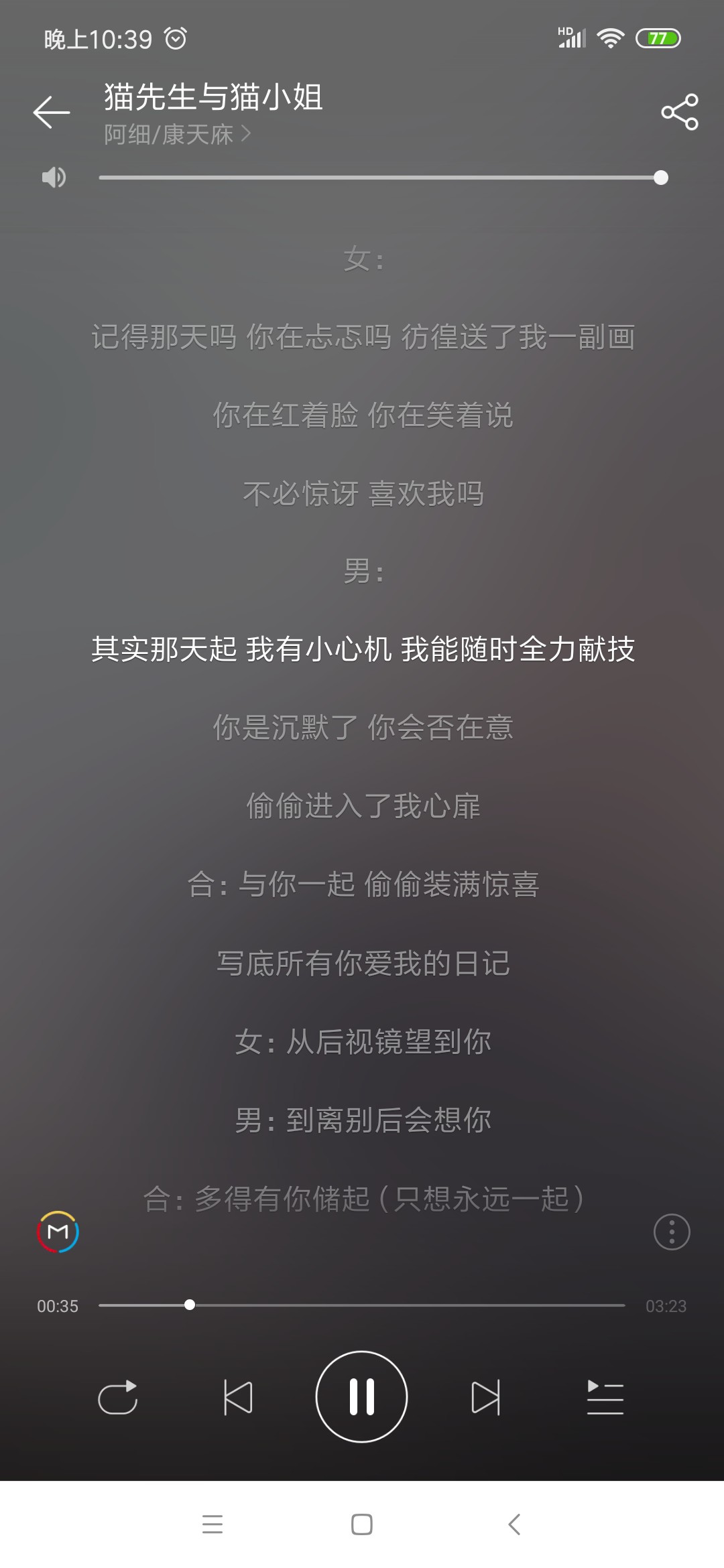Open the three-dot more options menu
724x1568 pixels.
pos(672,1232)
